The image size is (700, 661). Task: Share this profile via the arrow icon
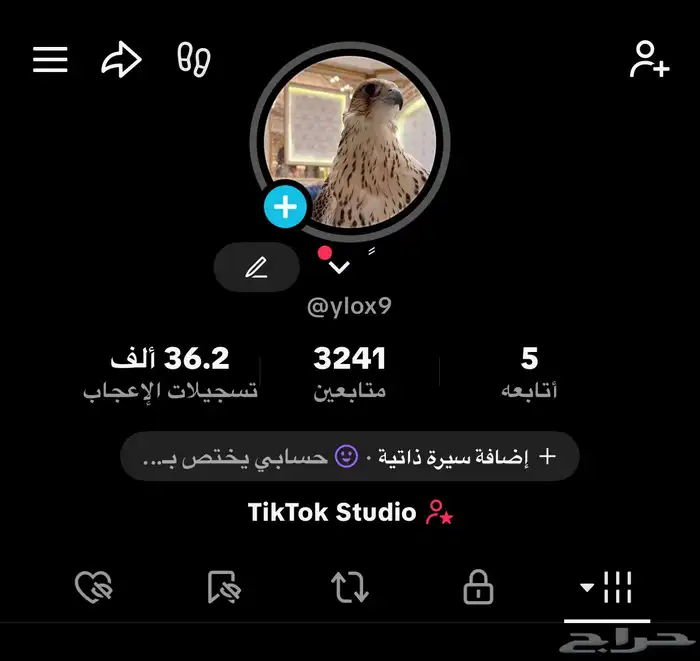click(121, 60)
